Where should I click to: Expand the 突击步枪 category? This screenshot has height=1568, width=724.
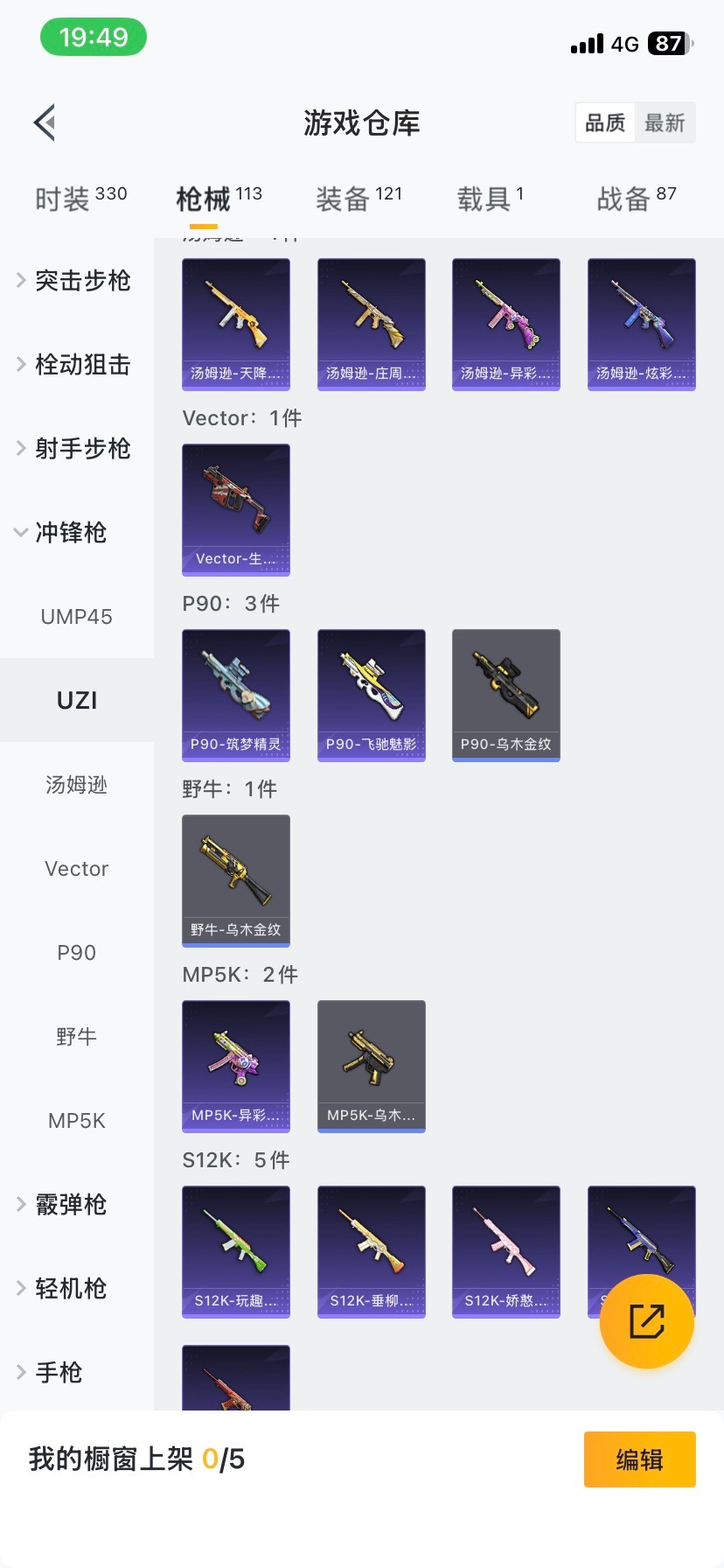[x=83, y=281]
